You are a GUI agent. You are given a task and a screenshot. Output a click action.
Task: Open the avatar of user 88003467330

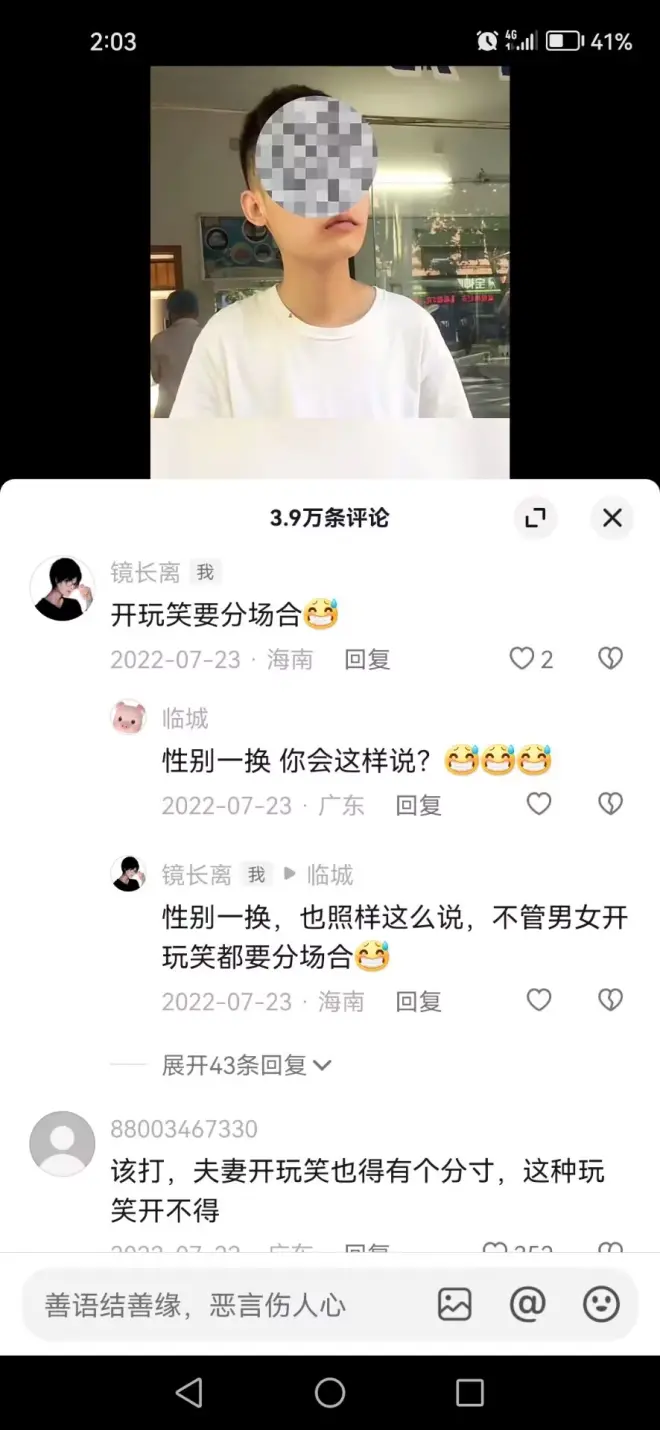62,1143
